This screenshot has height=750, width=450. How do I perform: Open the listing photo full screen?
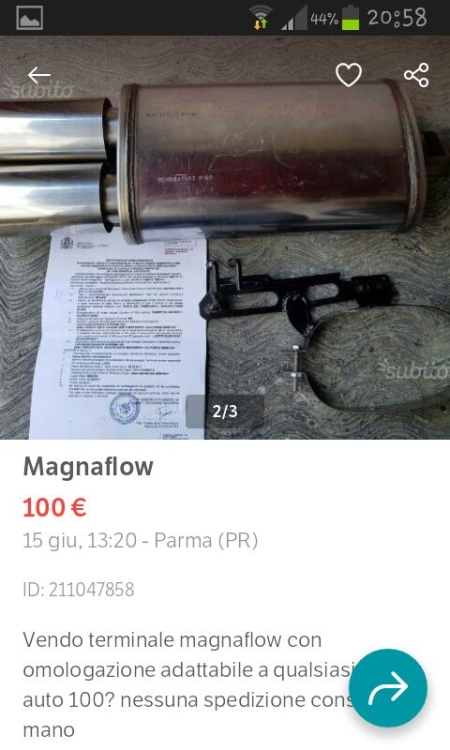coord(225,238)
